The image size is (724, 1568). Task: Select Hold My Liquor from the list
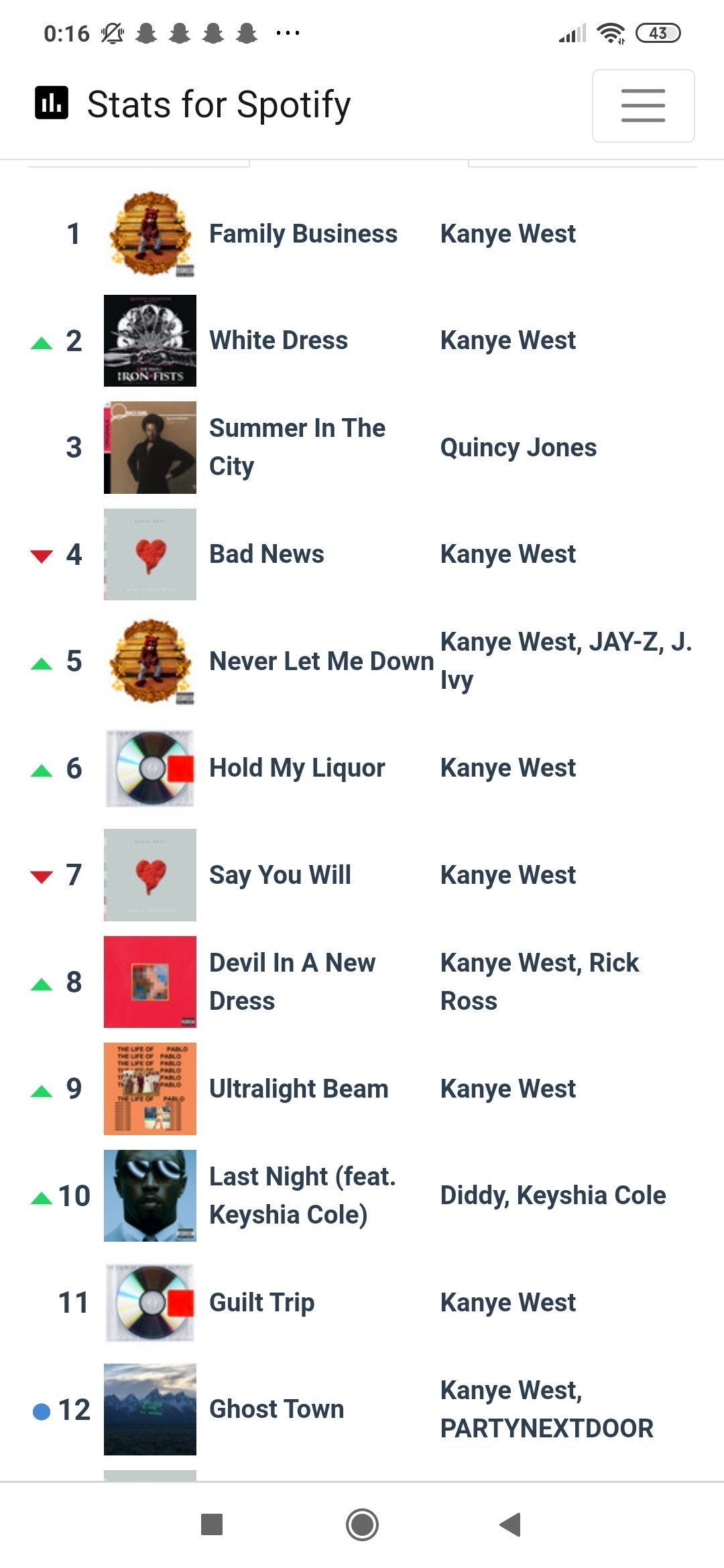(x=297, y=768)
